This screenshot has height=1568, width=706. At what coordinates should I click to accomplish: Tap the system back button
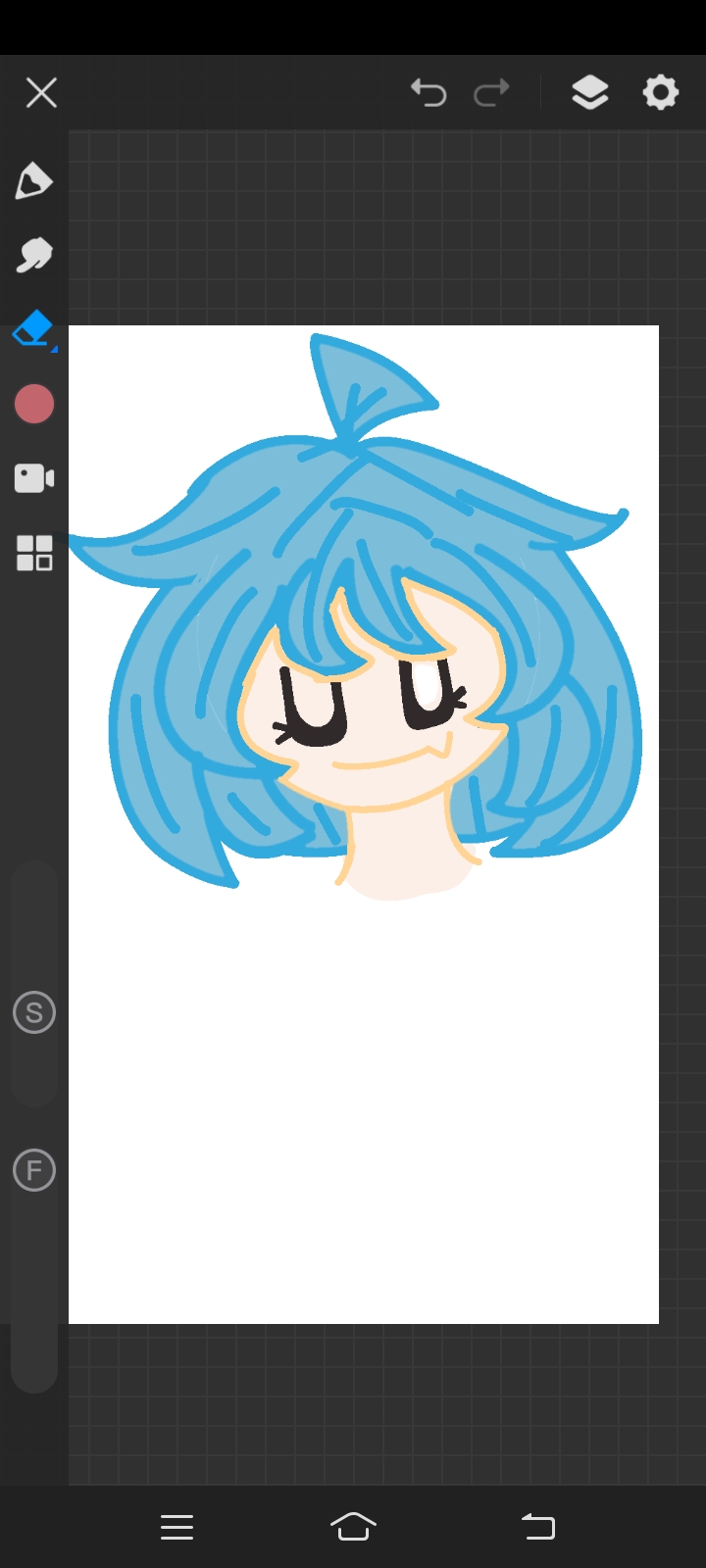[537, 1526]
